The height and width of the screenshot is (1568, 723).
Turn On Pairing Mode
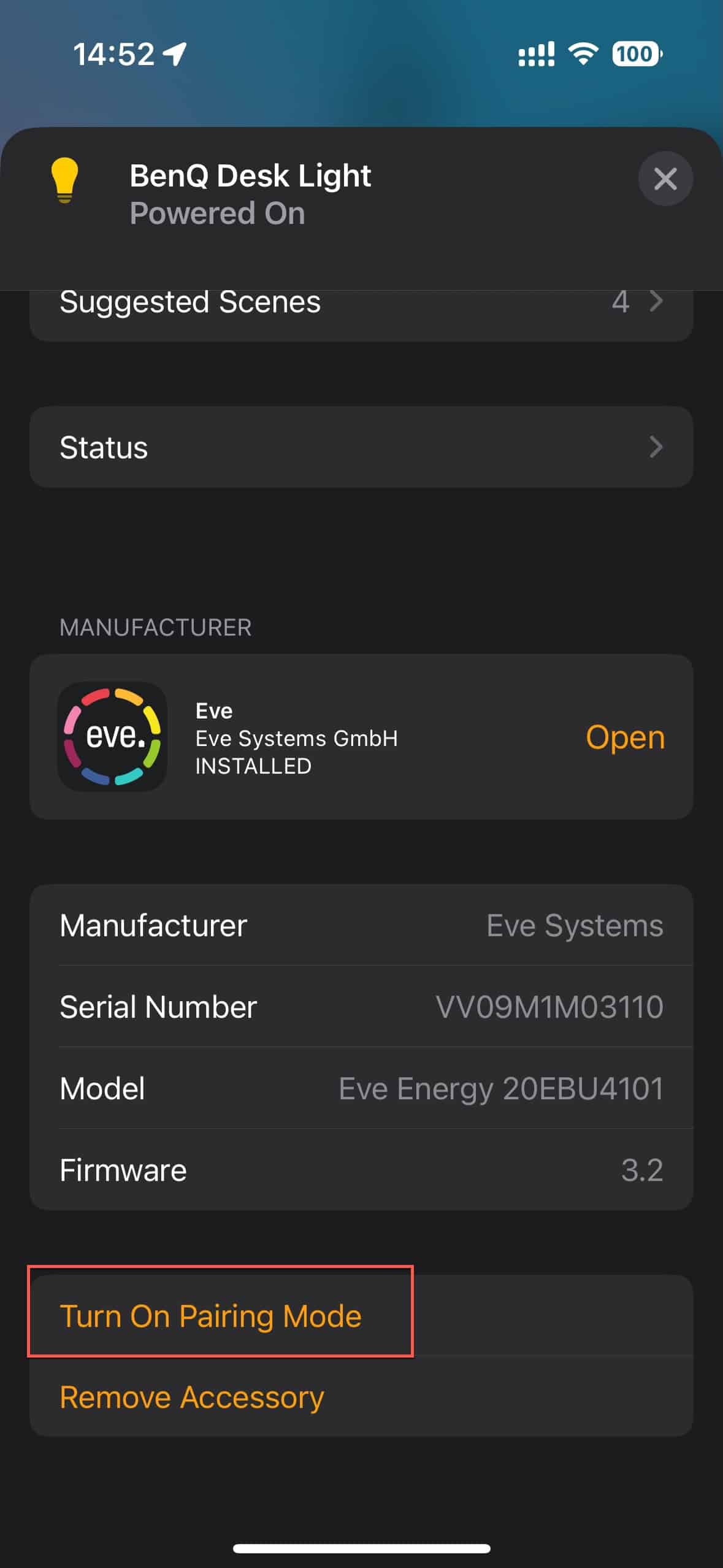361,1315
